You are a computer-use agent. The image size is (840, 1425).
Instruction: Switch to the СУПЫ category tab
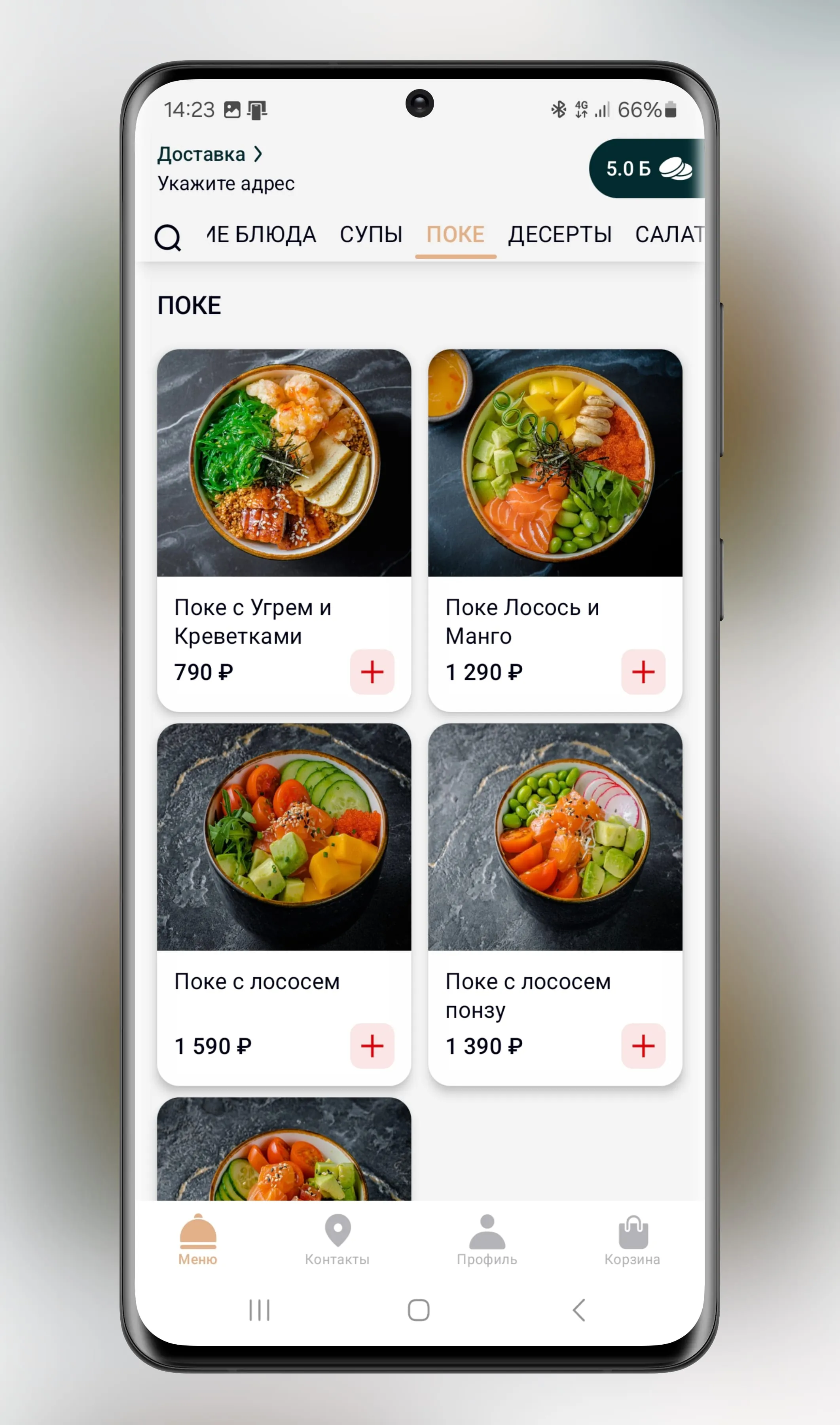[x=371, y=234]
